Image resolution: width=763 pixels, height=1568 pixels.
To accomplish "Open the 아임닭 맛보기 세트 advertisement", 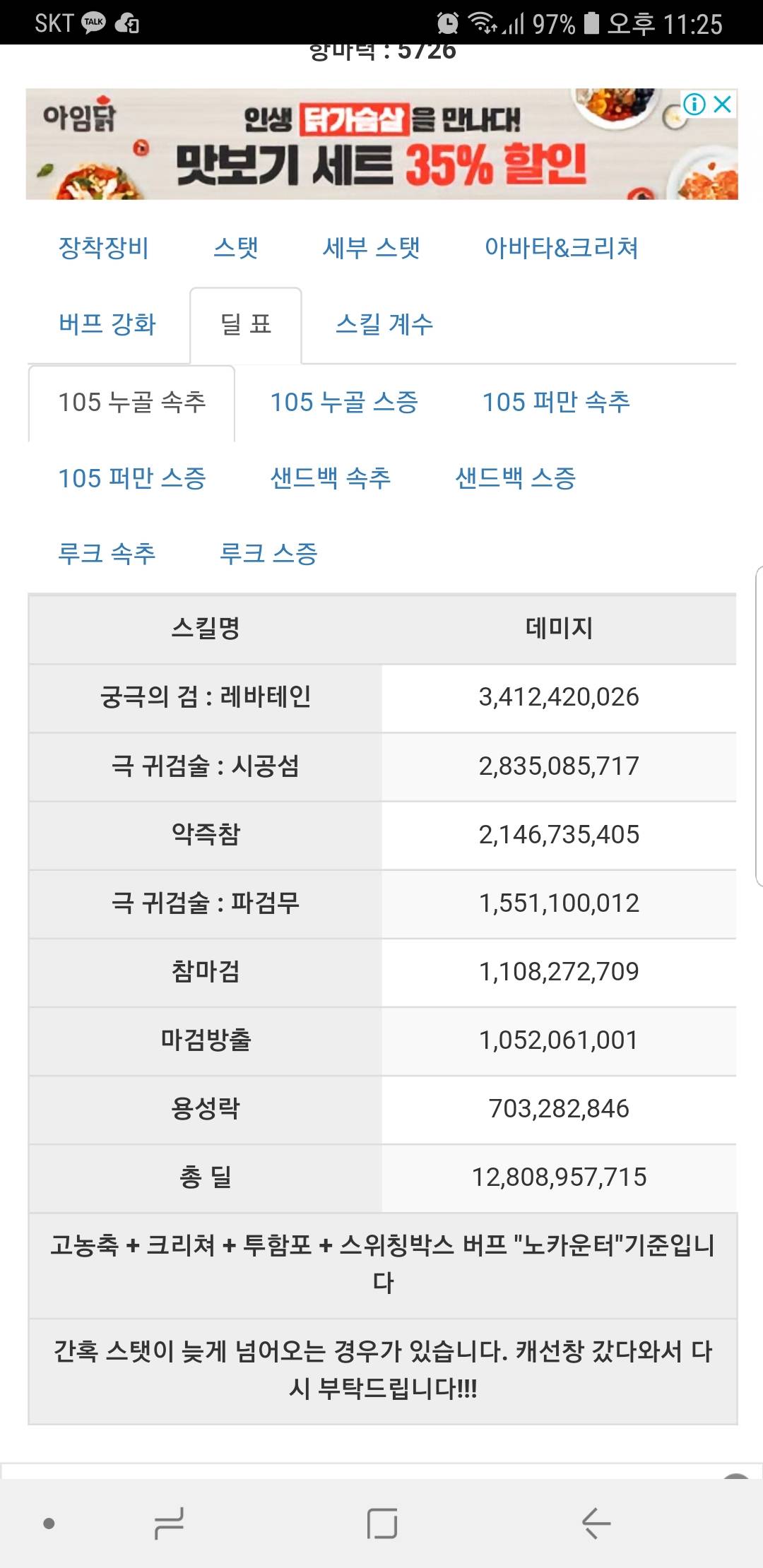I will 381,144.
